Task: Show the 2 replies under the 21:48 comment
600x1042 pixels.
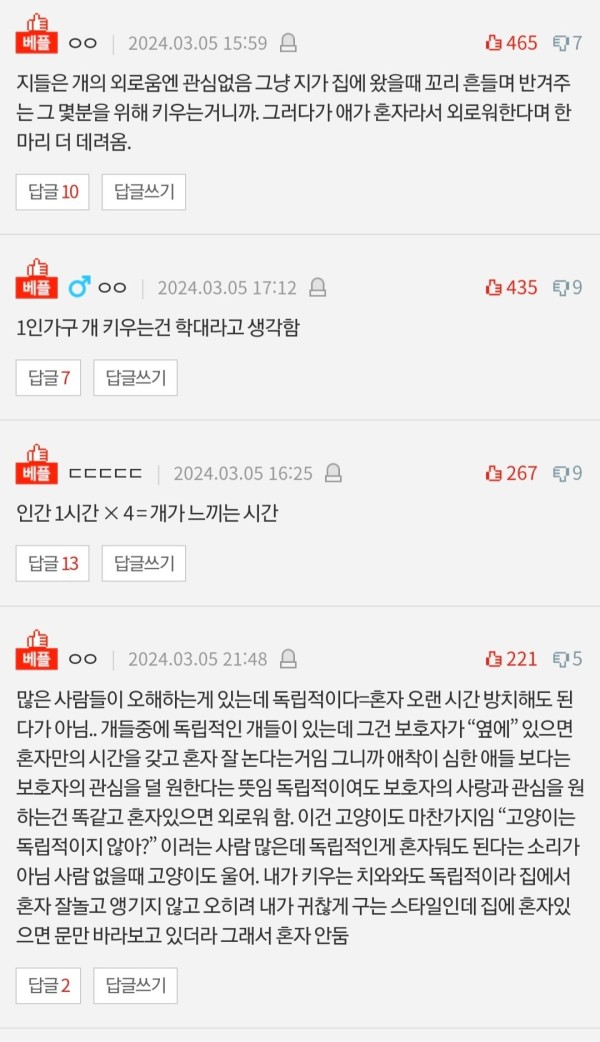Action: click(49, 986)
